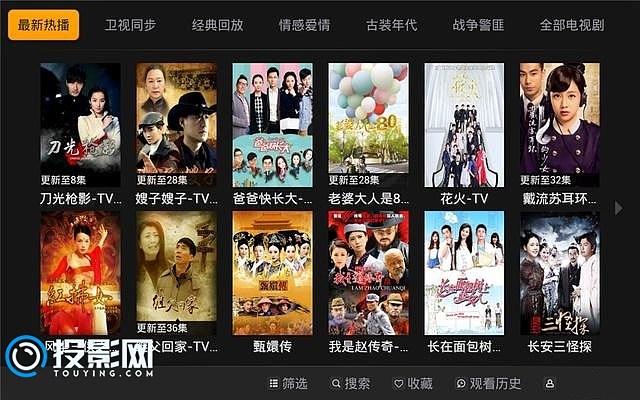Tap the 搜索 search button
Screen dimensions: 640x400
click(350, 384)
